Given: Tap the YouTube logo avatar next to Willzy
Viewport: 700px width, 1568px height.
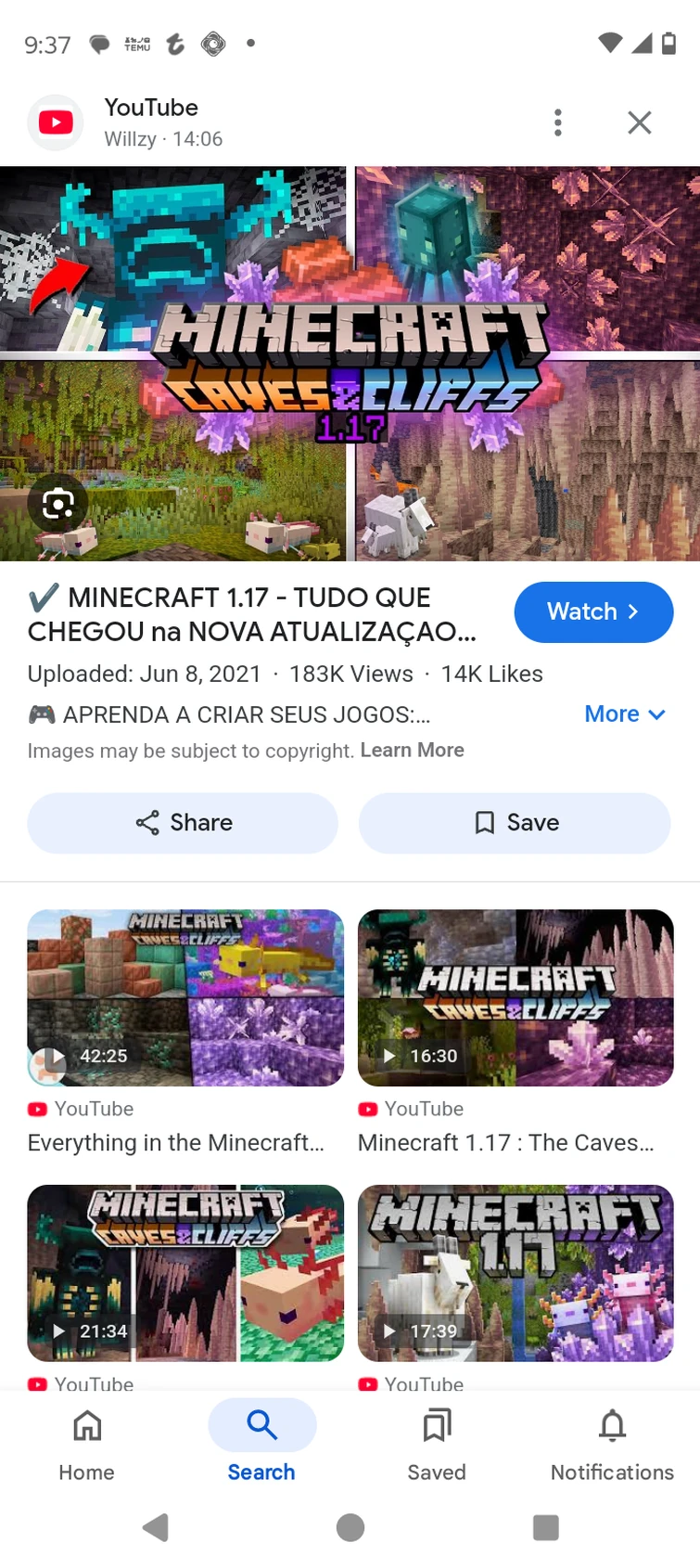Looking at the screenshot, I should coord(55,122).
